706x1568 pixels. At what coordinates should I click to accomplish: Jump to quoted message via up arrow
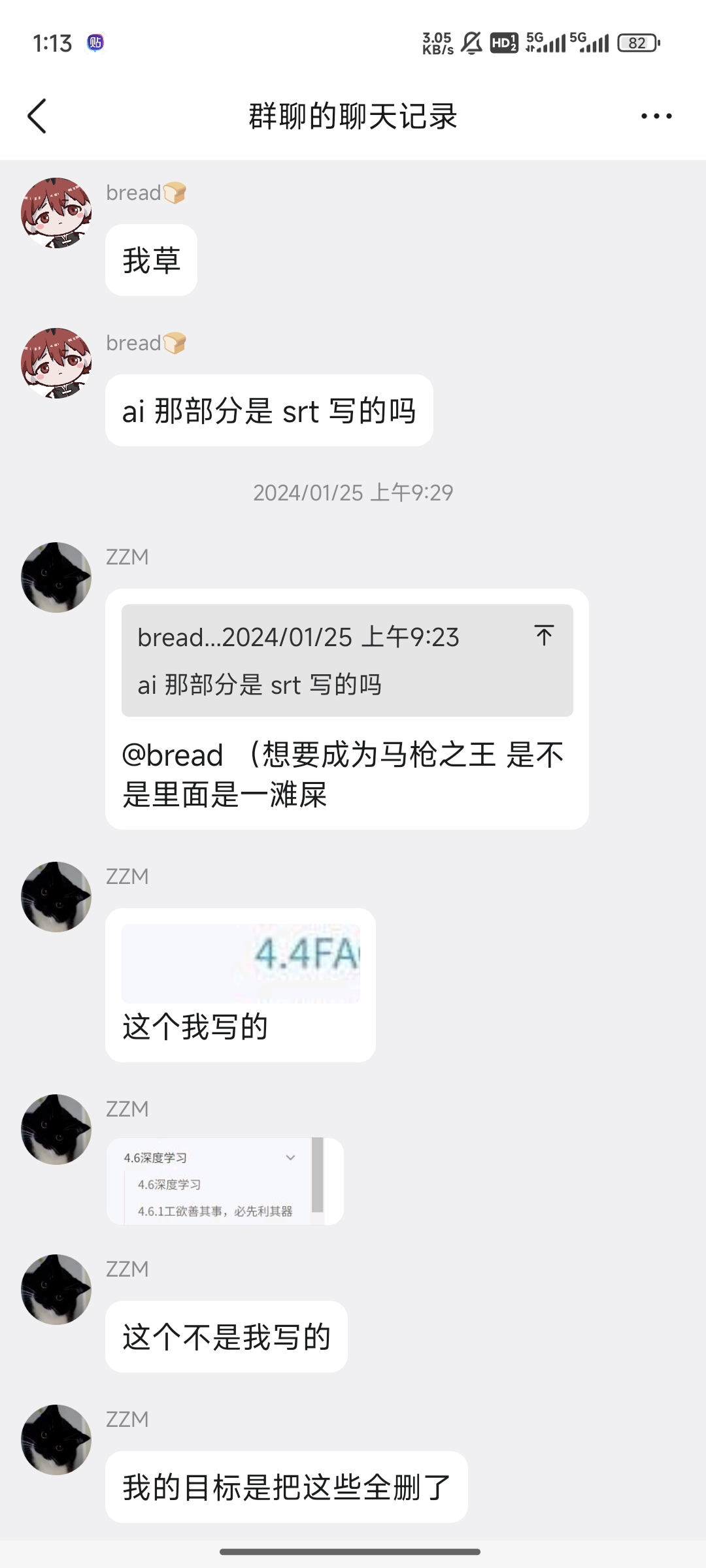[544, 635]
